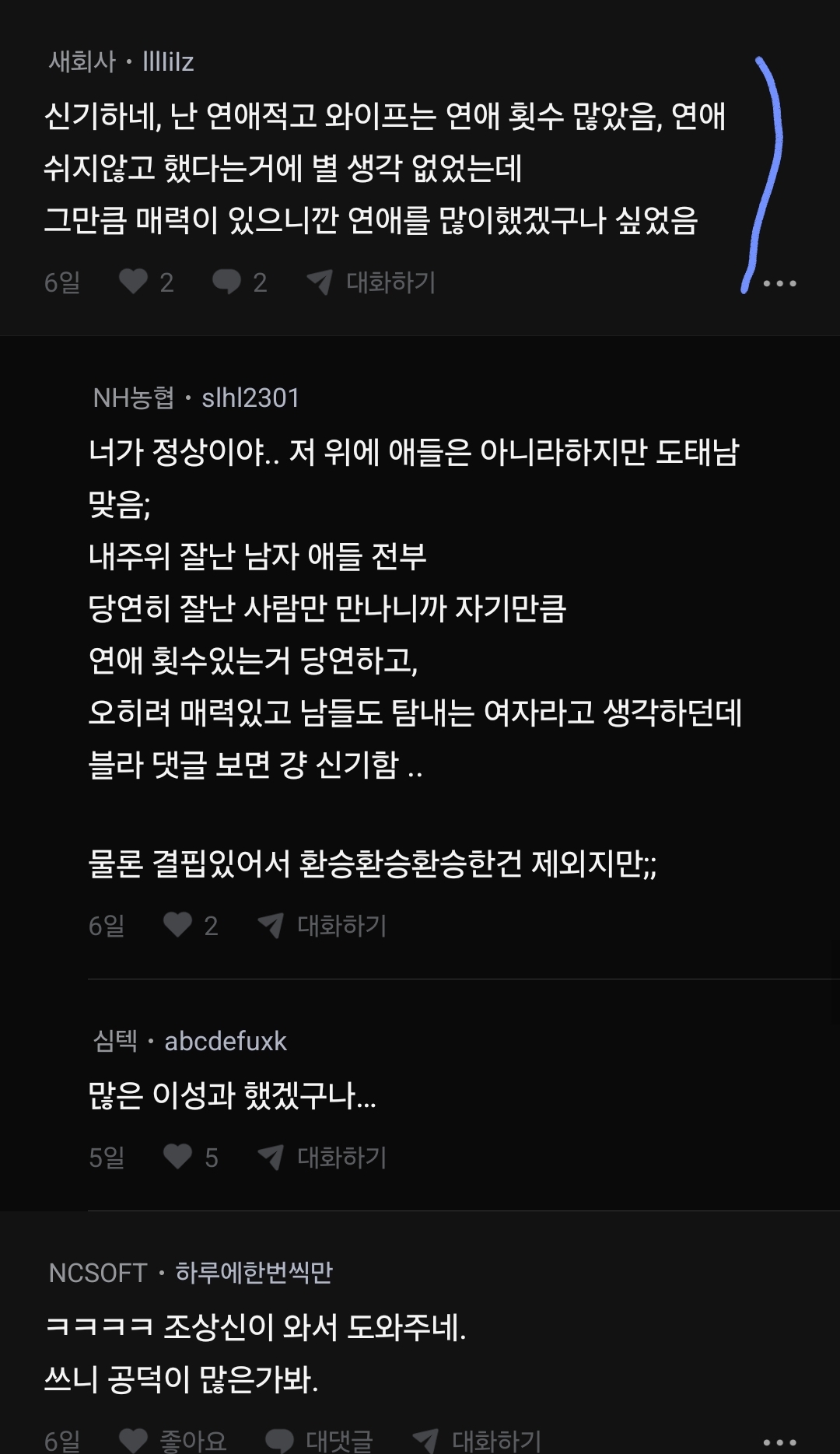Start a chat with 하루에한번씩만
The image size is (840, 1454).
(476, 1440)
